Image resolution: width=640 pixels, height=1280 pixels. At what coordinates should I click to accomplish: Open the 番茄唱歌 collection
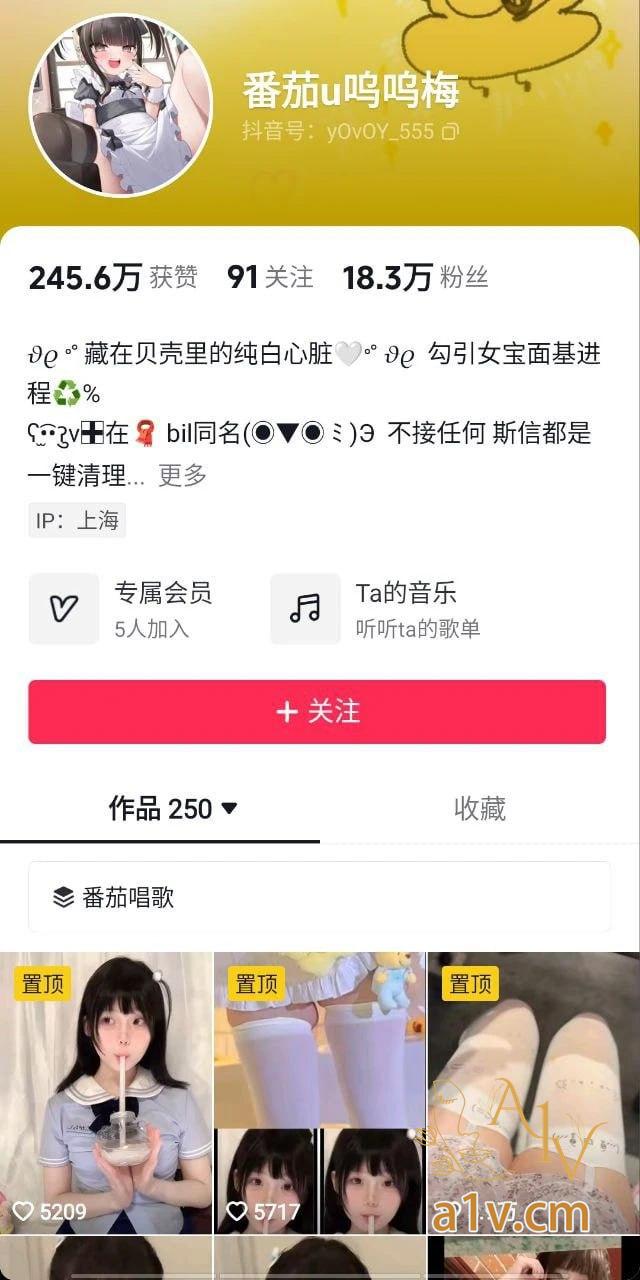tap(319, 897)
